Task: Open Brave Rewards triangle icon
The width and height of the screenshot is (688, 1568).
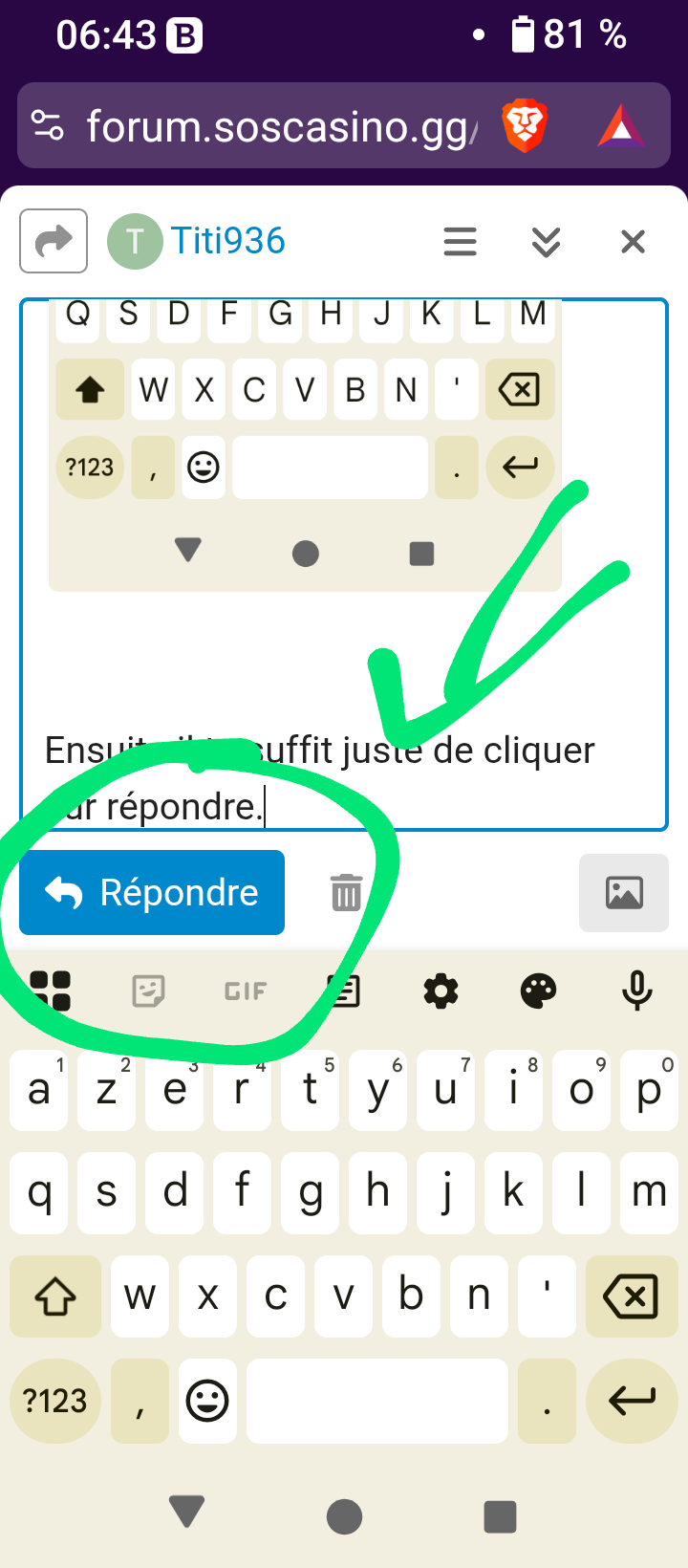Action: tap(621, 126)
